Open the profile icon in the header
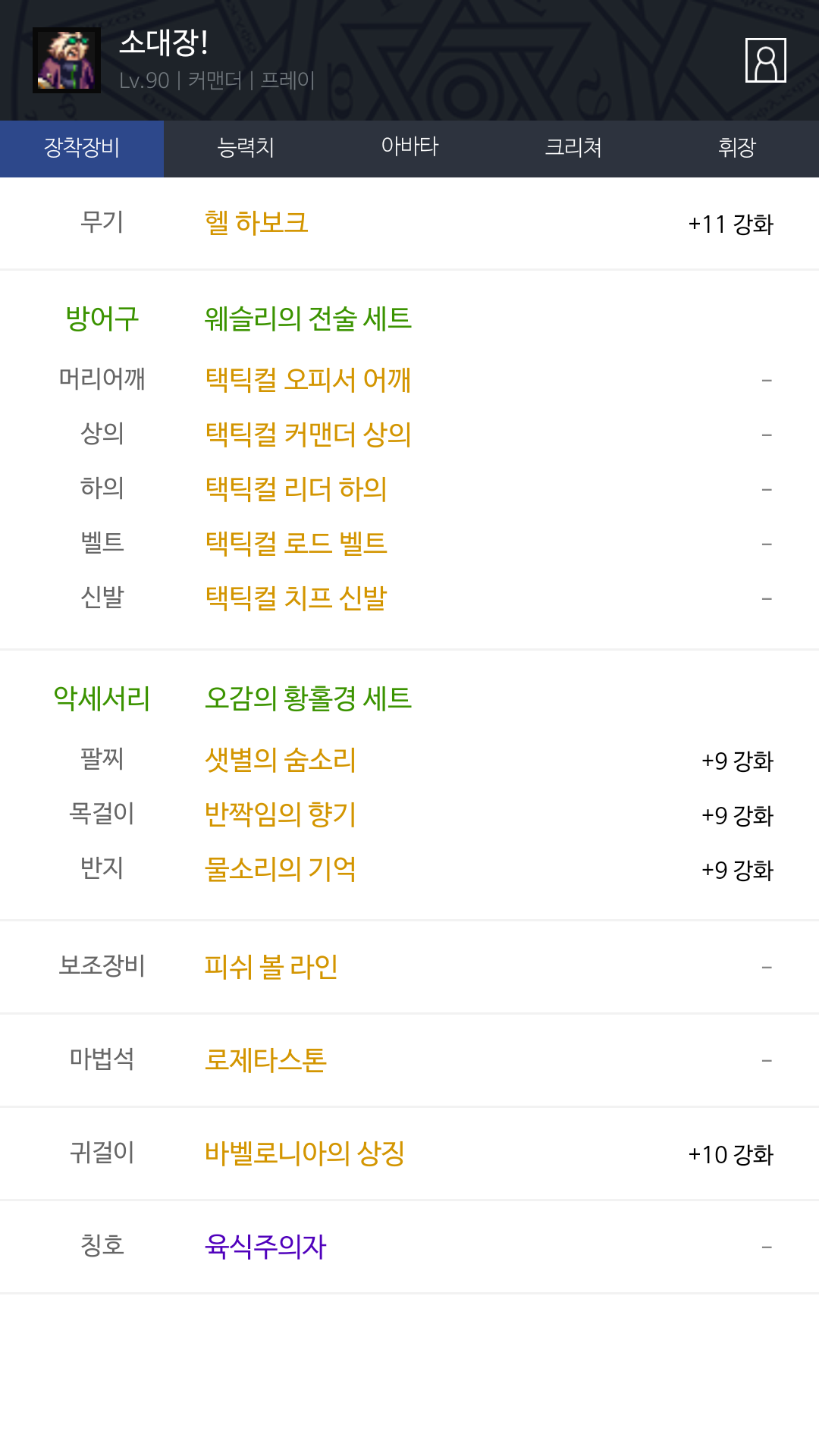Image resolution: width=819 pixels, height=1456 pixels. coord(765,60)
